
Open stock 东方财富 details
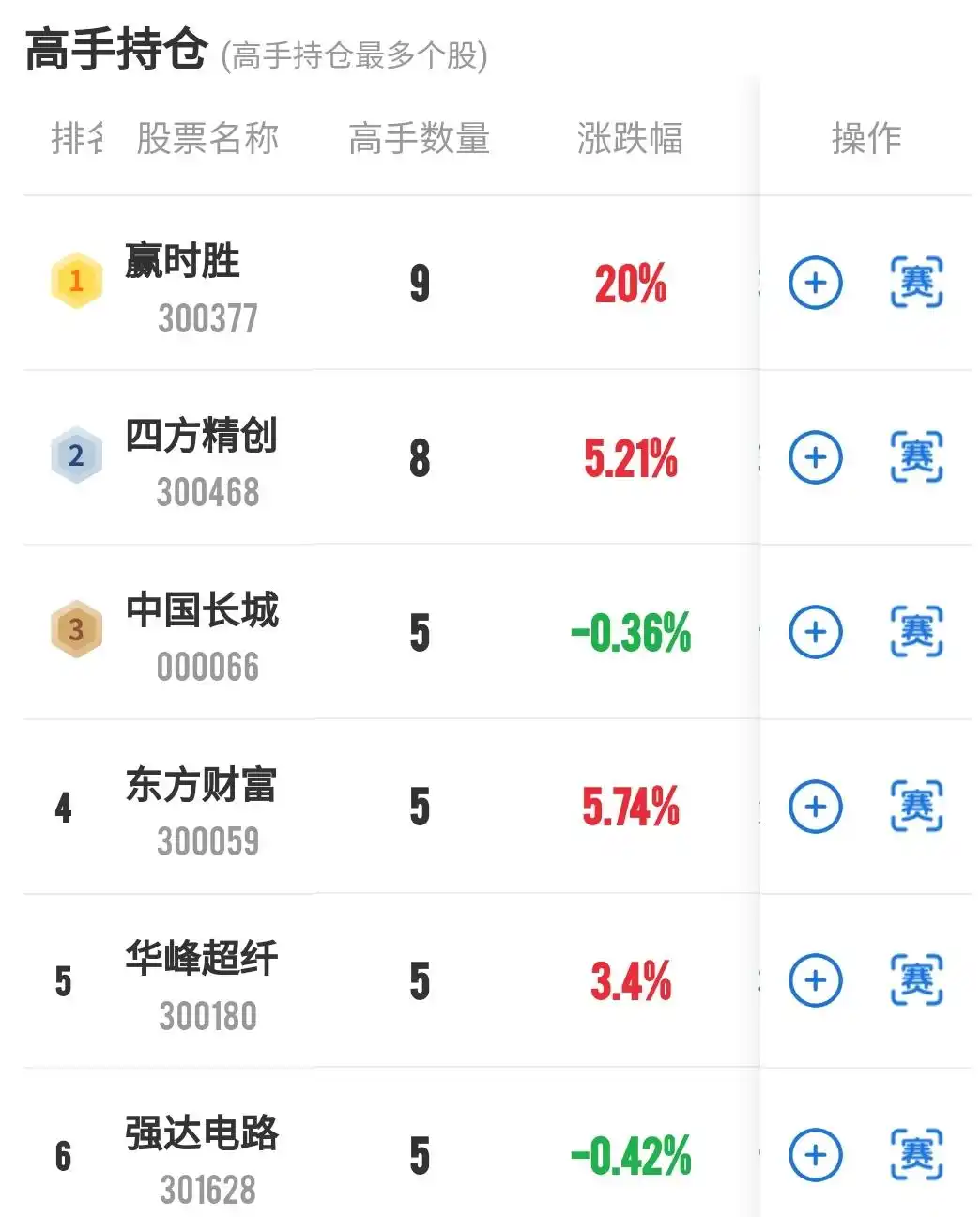(x=200, y=787)
